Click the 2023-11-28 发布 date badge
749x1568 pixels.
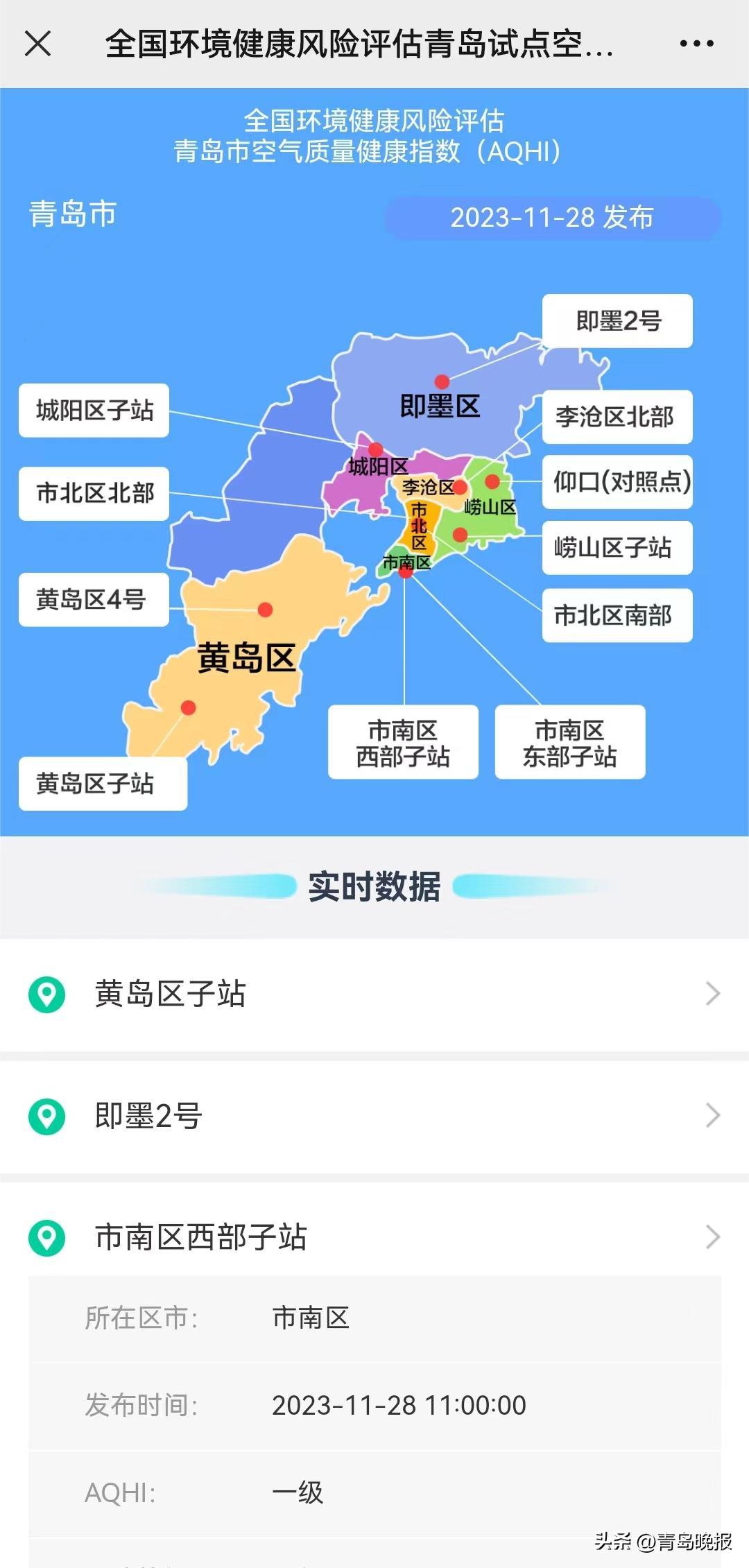coord(553,217)
